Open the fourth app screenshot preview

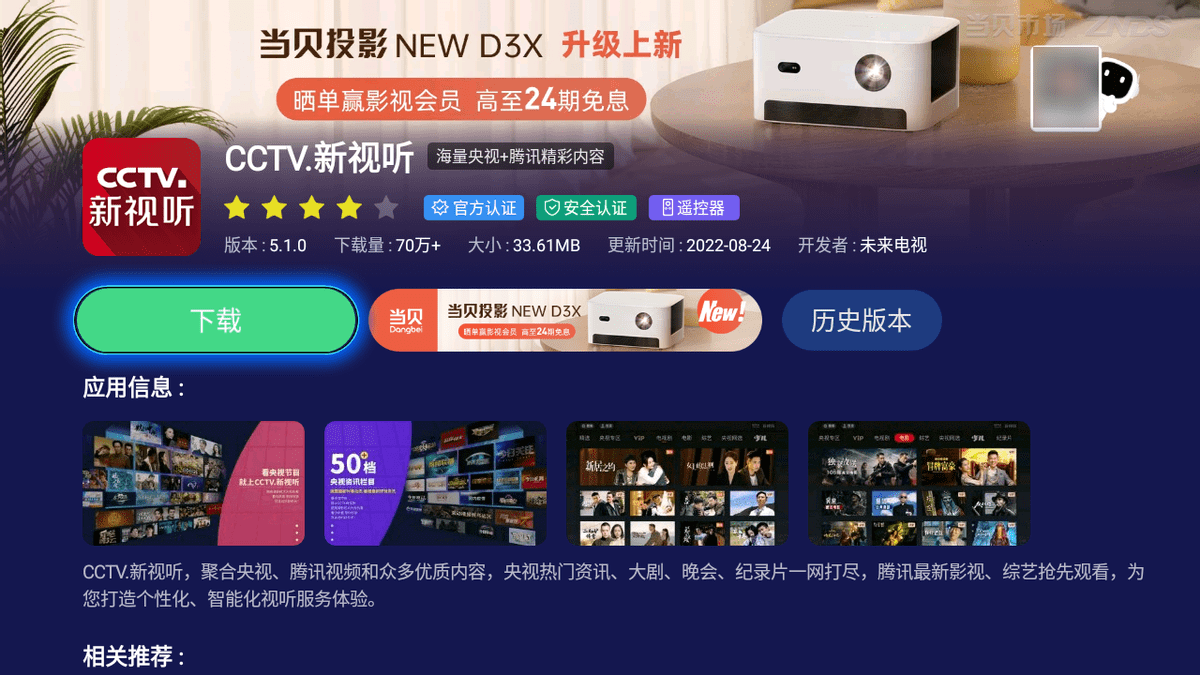[x=918, y=483]
